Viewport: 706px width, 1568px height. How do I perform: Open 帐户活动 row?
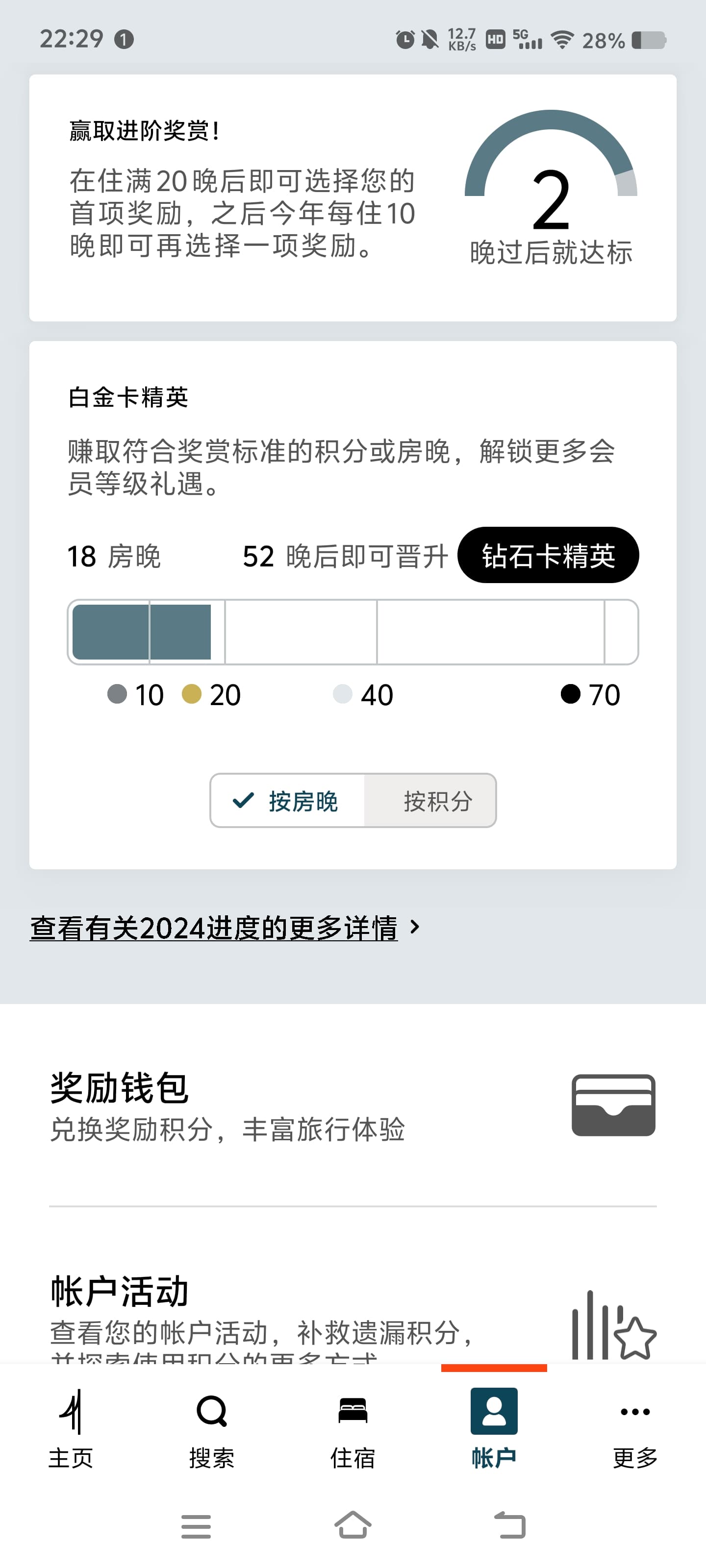pos(353,1315)
